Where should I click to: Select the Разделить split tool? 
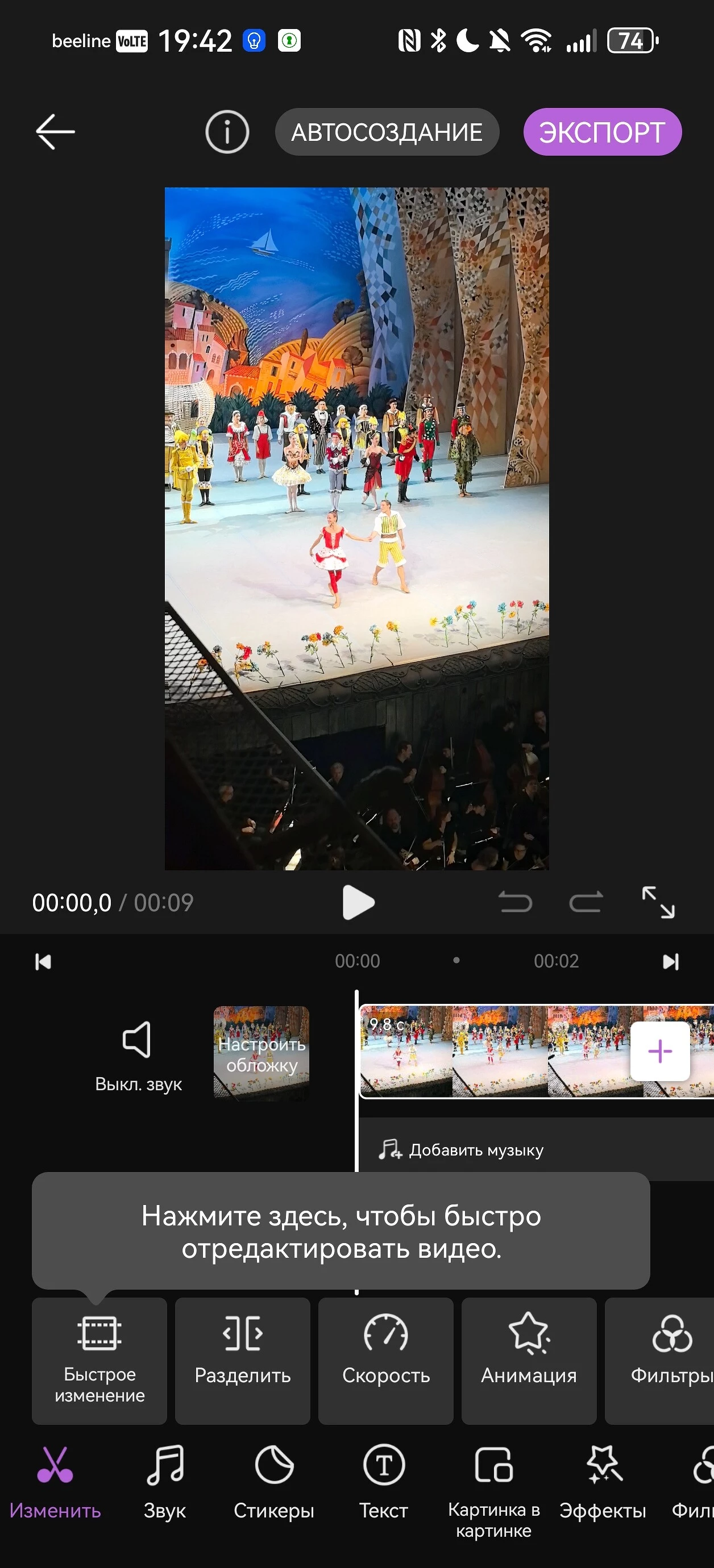point(243,1360)
